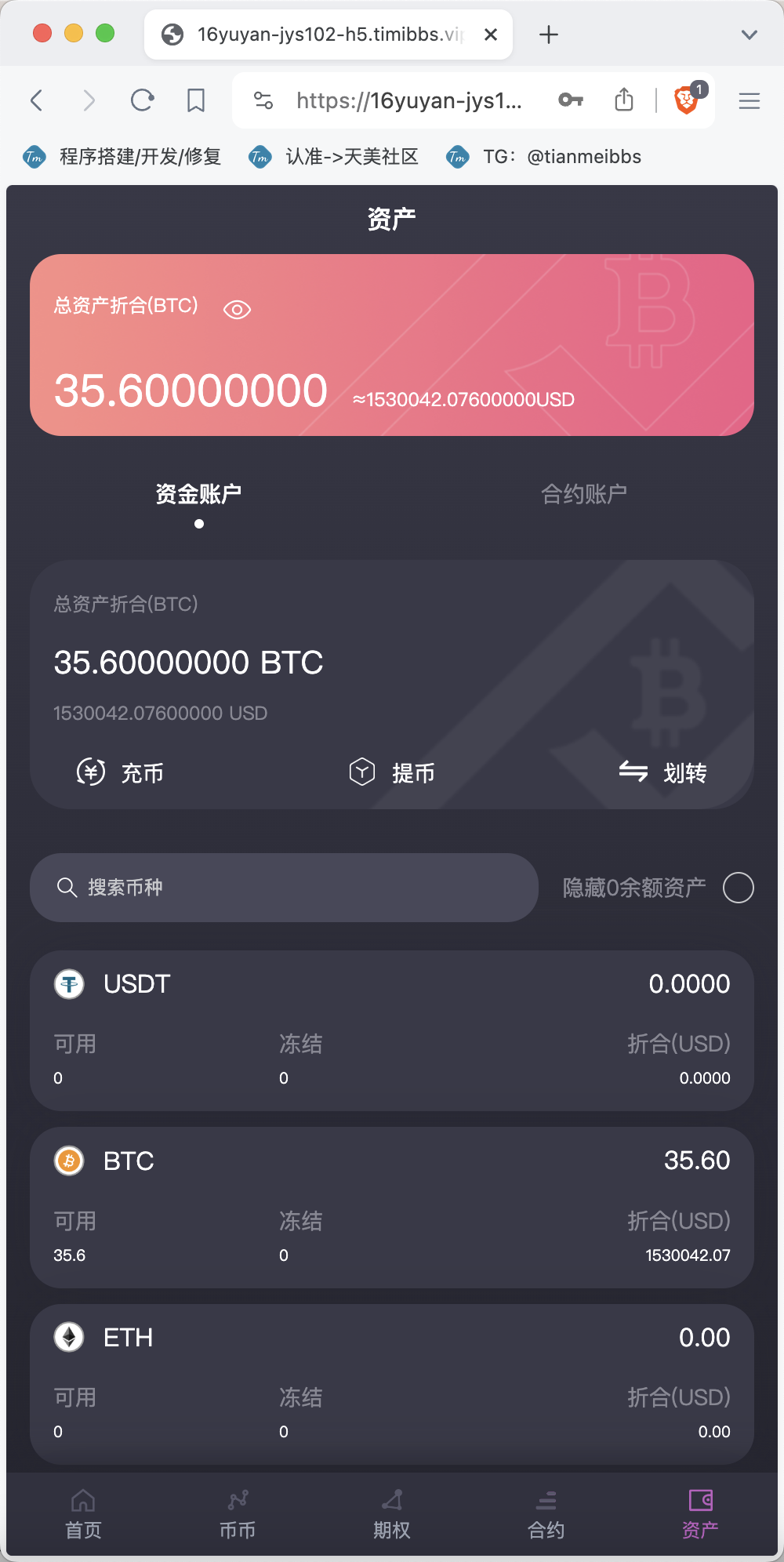
Task: Open 提币 withdraw option
Action: pyautogui.click(x=392, y=772)
